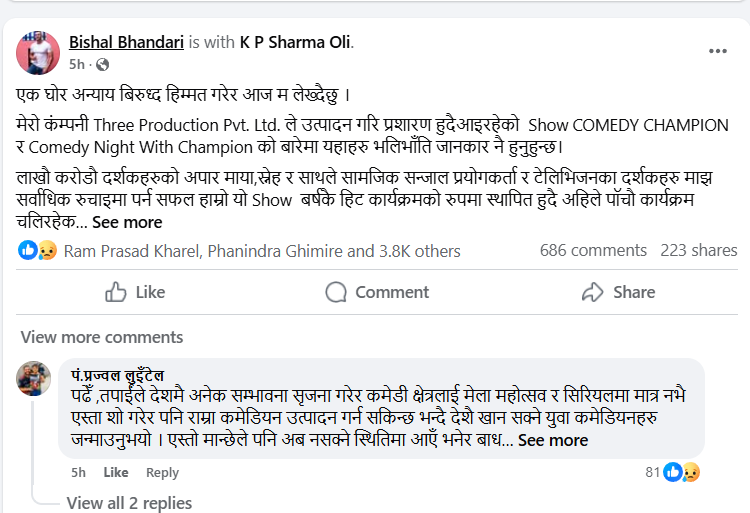
Task: Open the post's 5h timestamp
Action: [77, 64]
